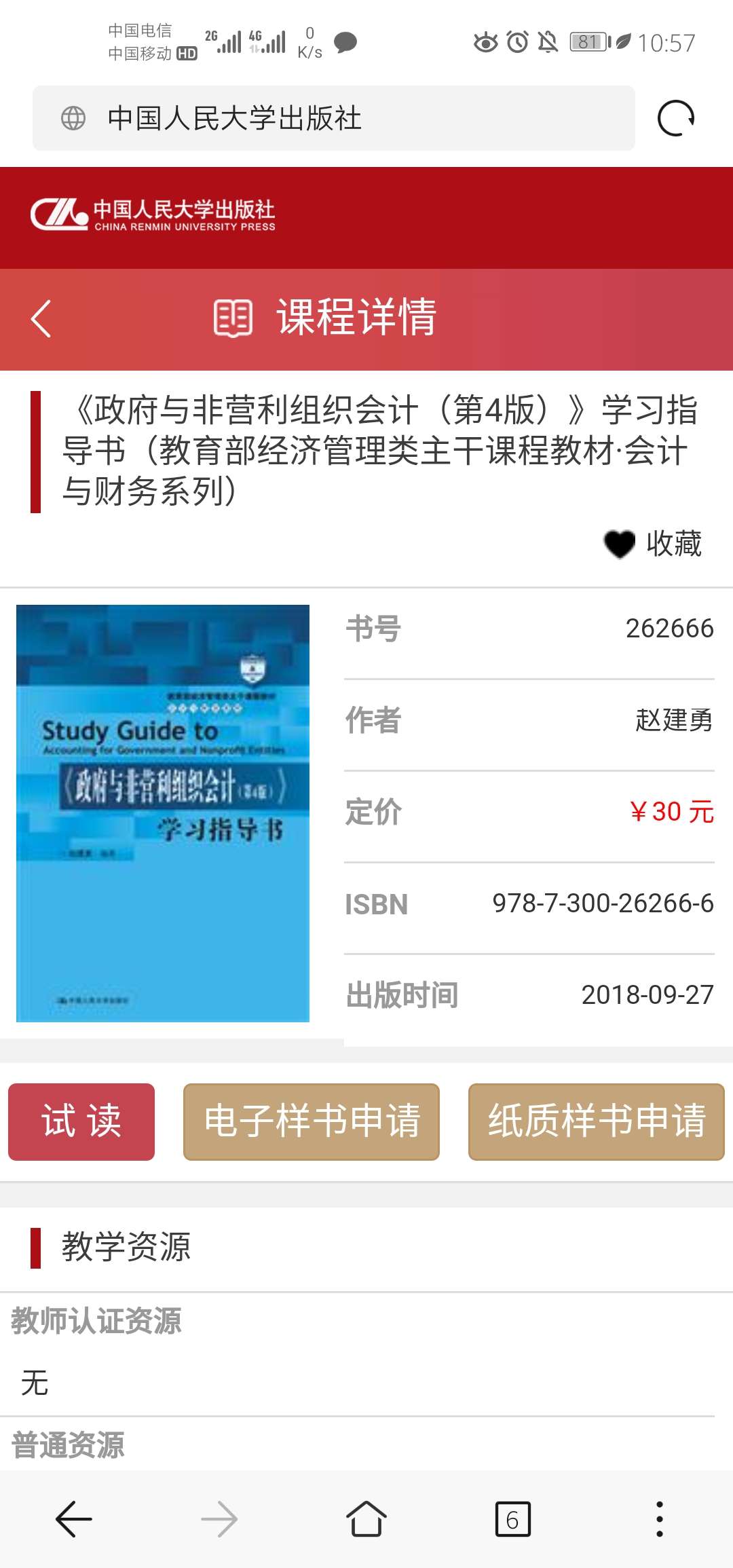Navigate back with the browser back arrow
This screenshot has width=733, height=1568.
point(73,1519)
